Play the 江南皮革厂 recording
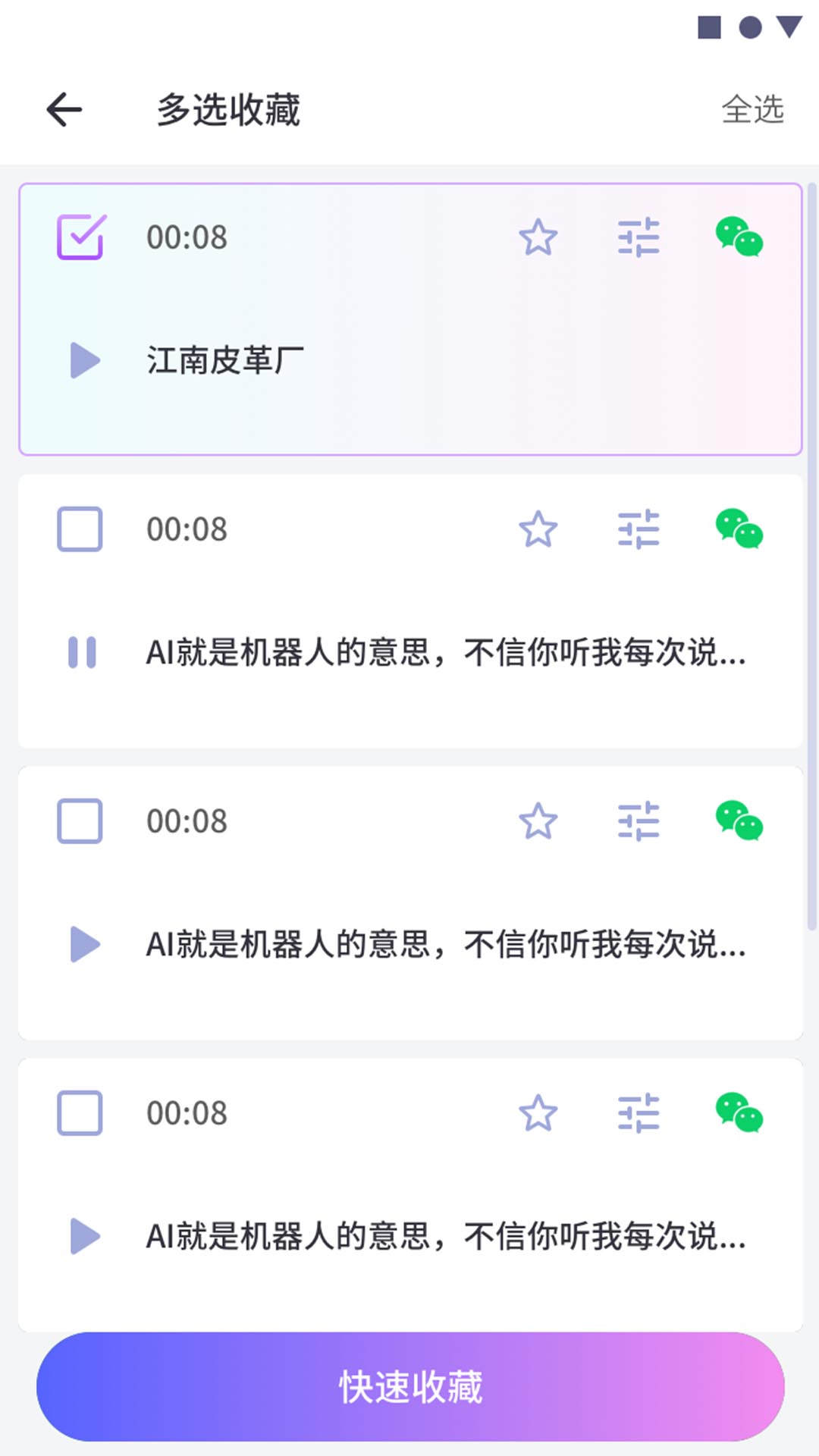Image resolution: width=819 pixels, height=1456 pixels. click(x=83, y=360)
